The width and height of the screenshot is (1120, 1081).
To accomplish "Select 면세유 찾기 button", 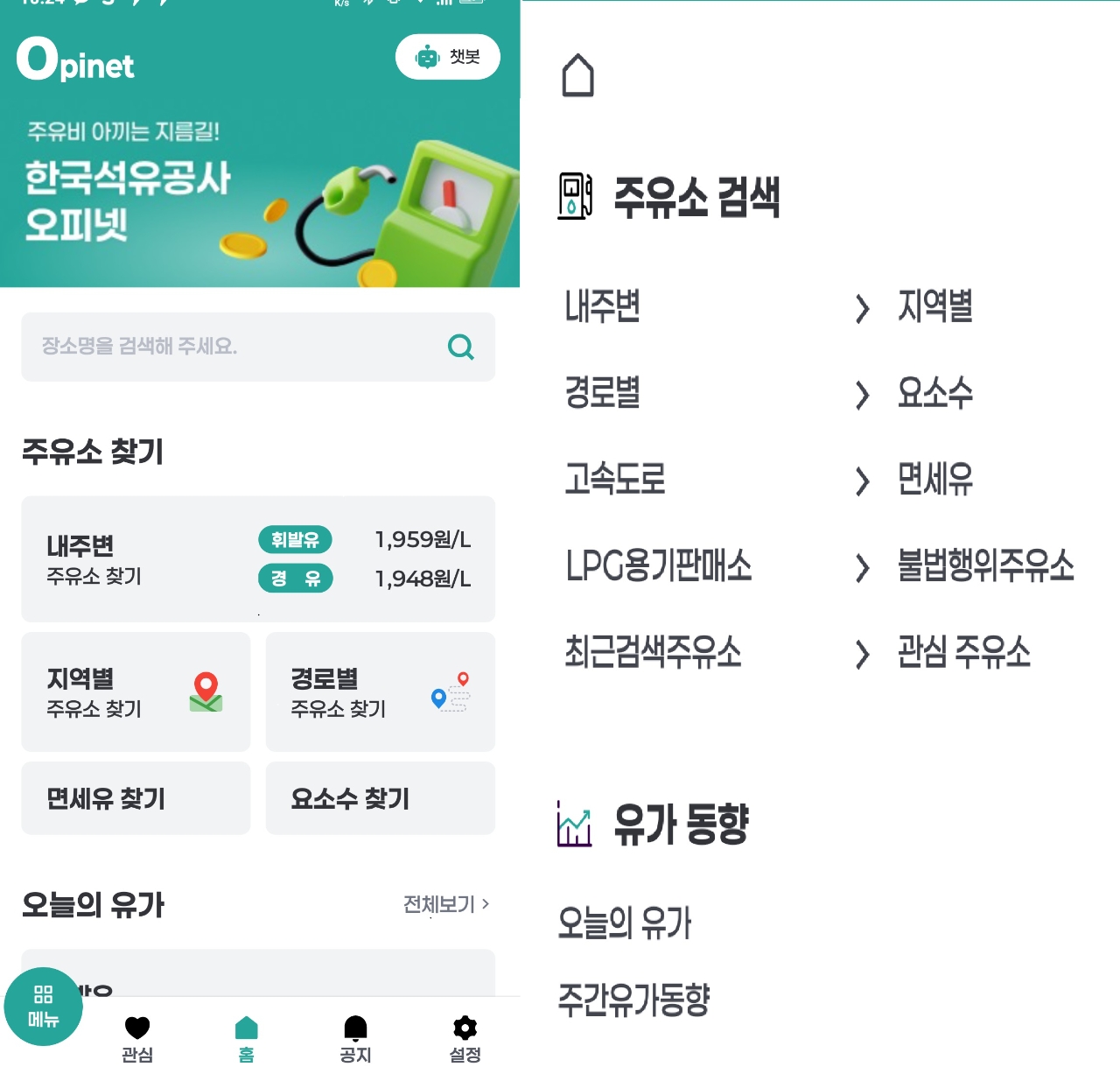I will [x=136, y=798].
